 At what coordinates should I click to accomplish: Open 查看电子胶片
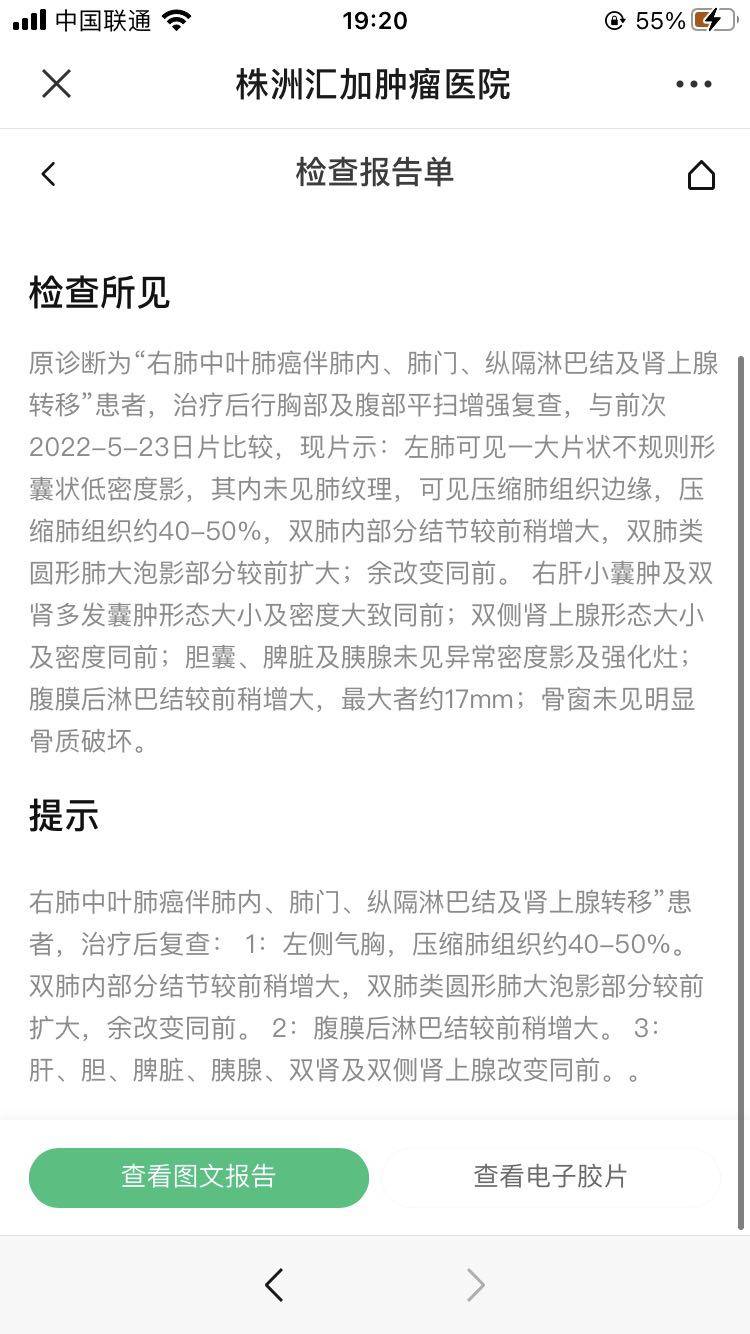pyautogui.click(x=550, y=1177)
